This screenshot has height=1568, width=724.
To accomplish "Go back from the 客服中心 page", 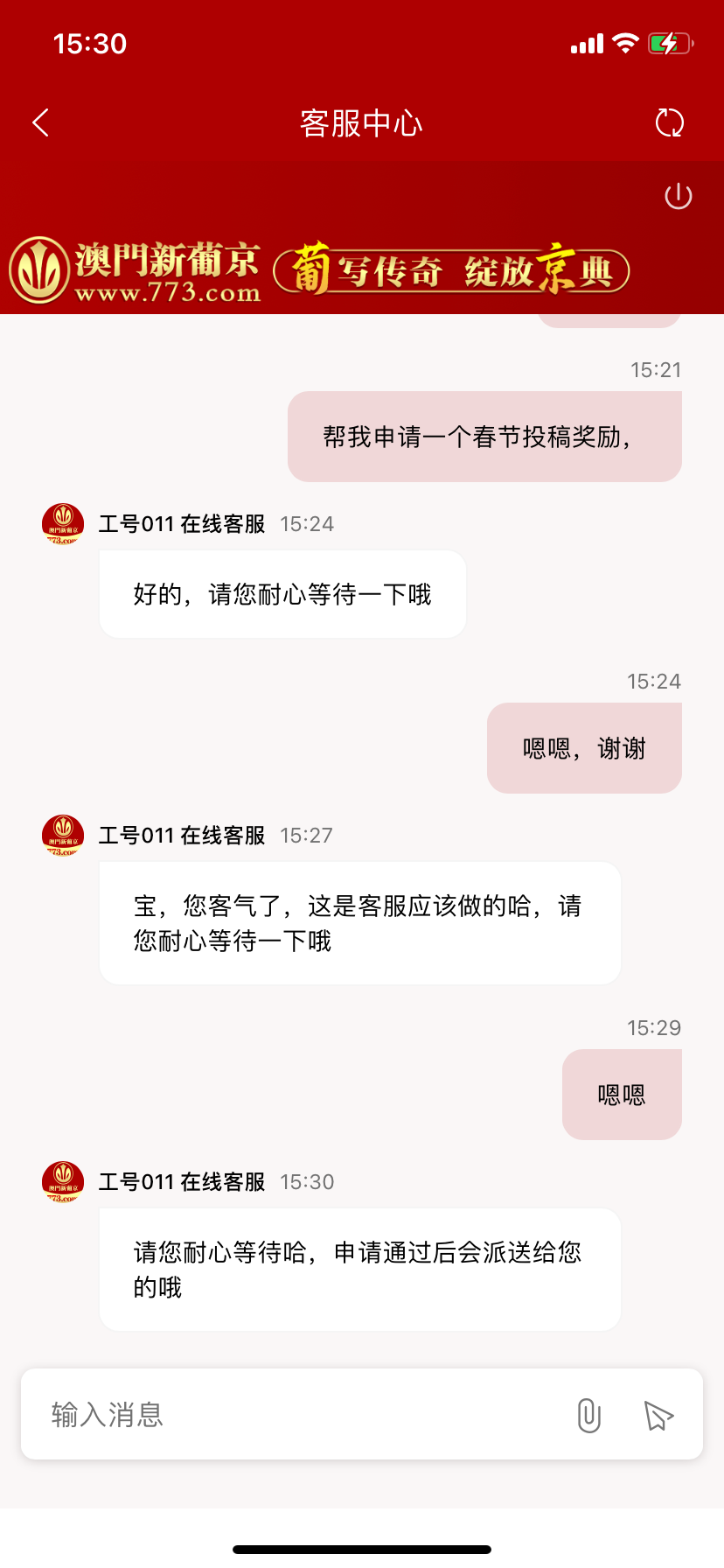I will pos(40,123).
